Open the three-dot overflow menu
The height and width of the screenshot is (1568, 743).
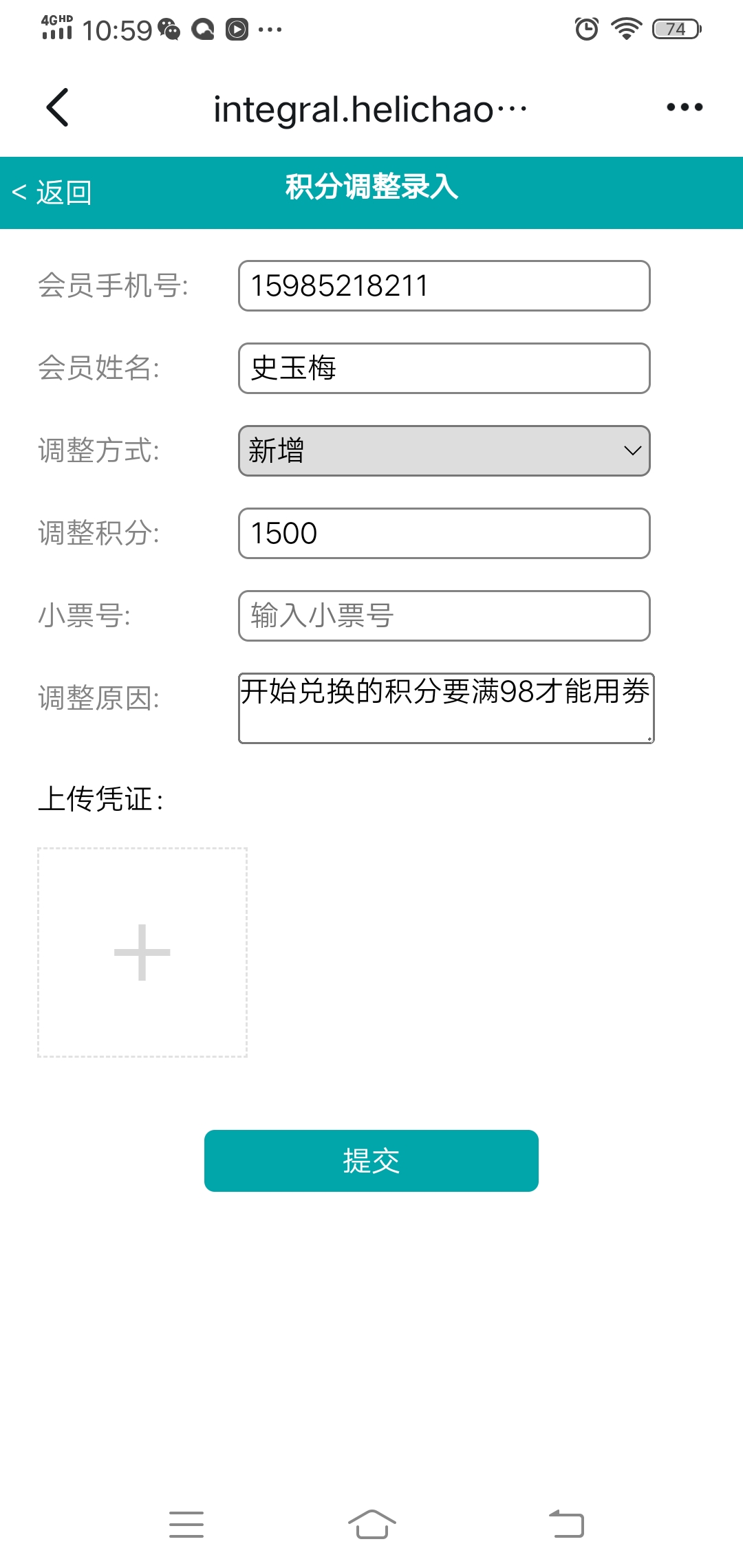click(685, 107)
